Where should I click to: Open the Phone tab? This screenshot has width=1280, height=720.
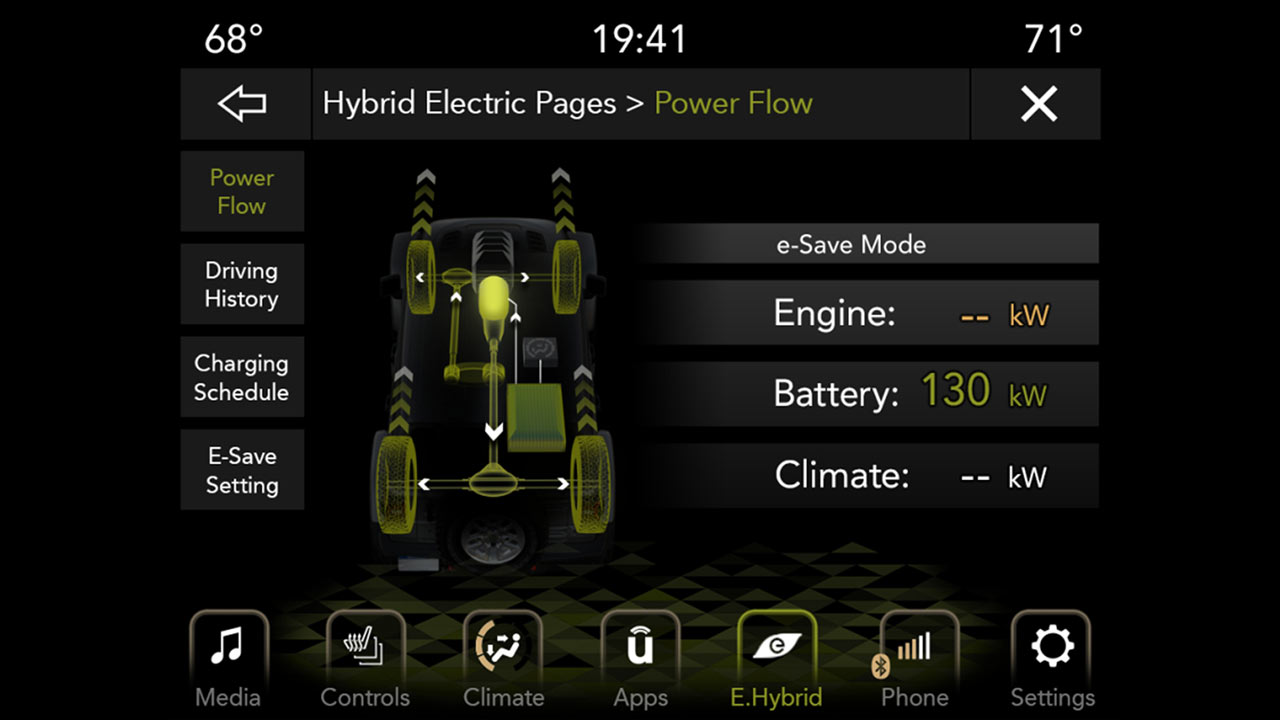(x=914, y=661)
